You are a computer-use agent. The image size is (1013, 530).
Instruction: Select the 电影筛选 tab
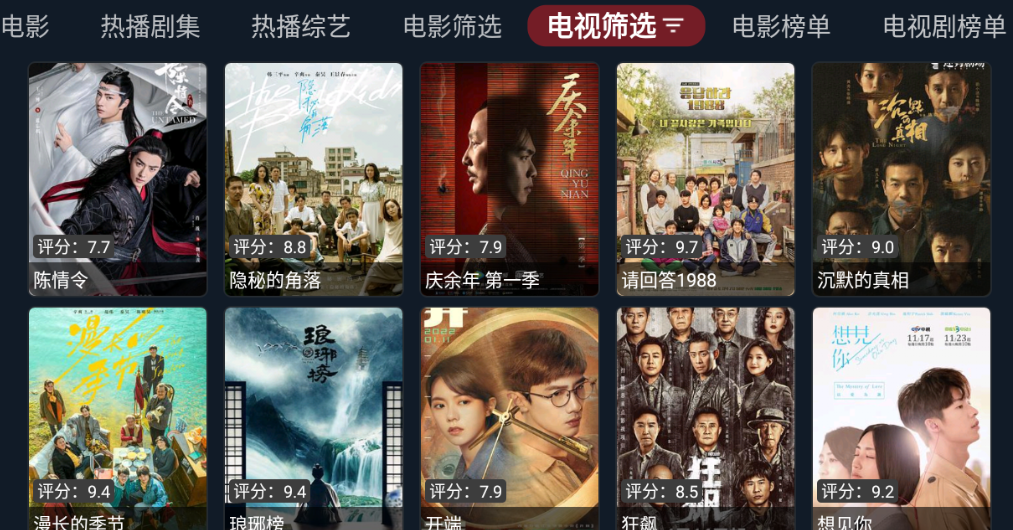tap(452, 27)
